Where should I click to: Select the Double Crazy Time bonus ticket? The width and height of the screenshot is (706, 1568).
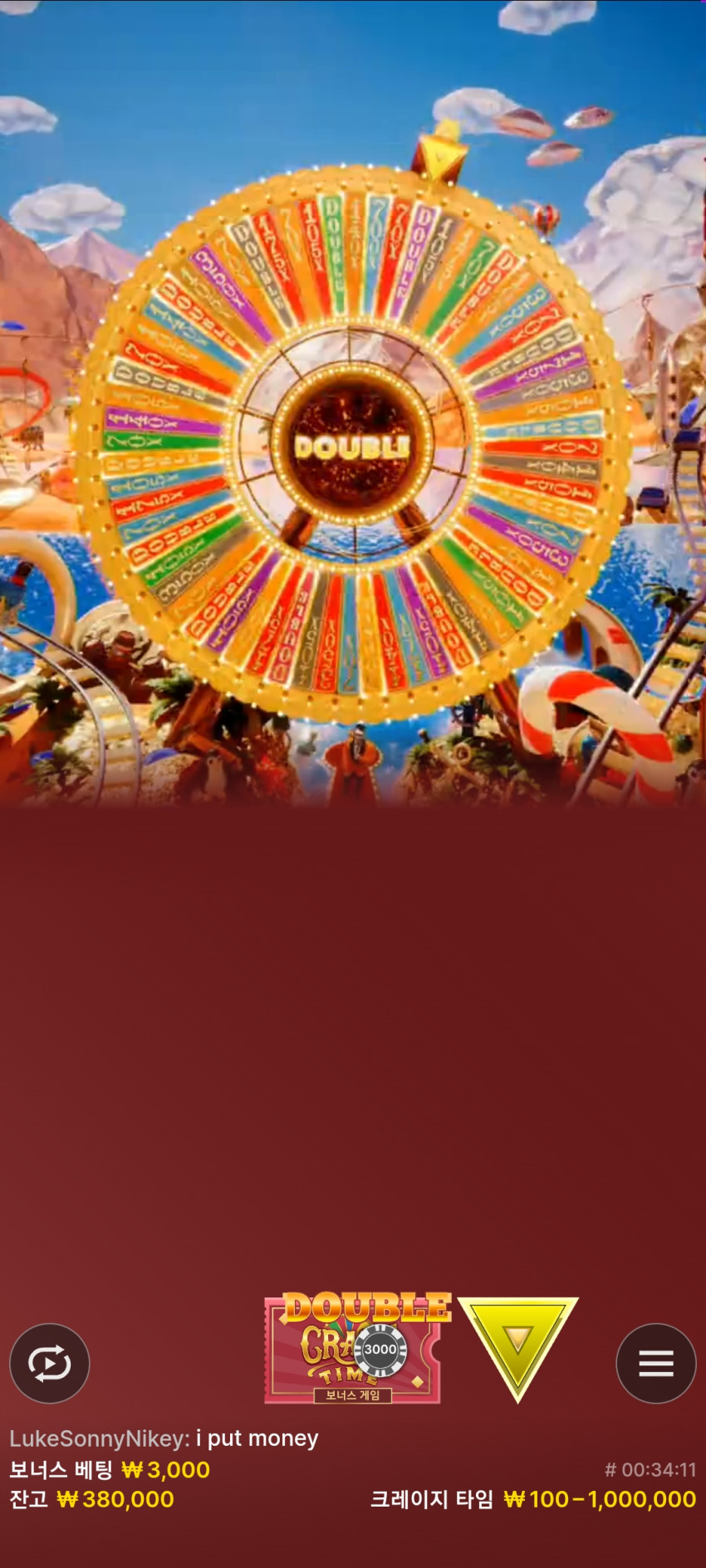click(x=357, y=1348)
